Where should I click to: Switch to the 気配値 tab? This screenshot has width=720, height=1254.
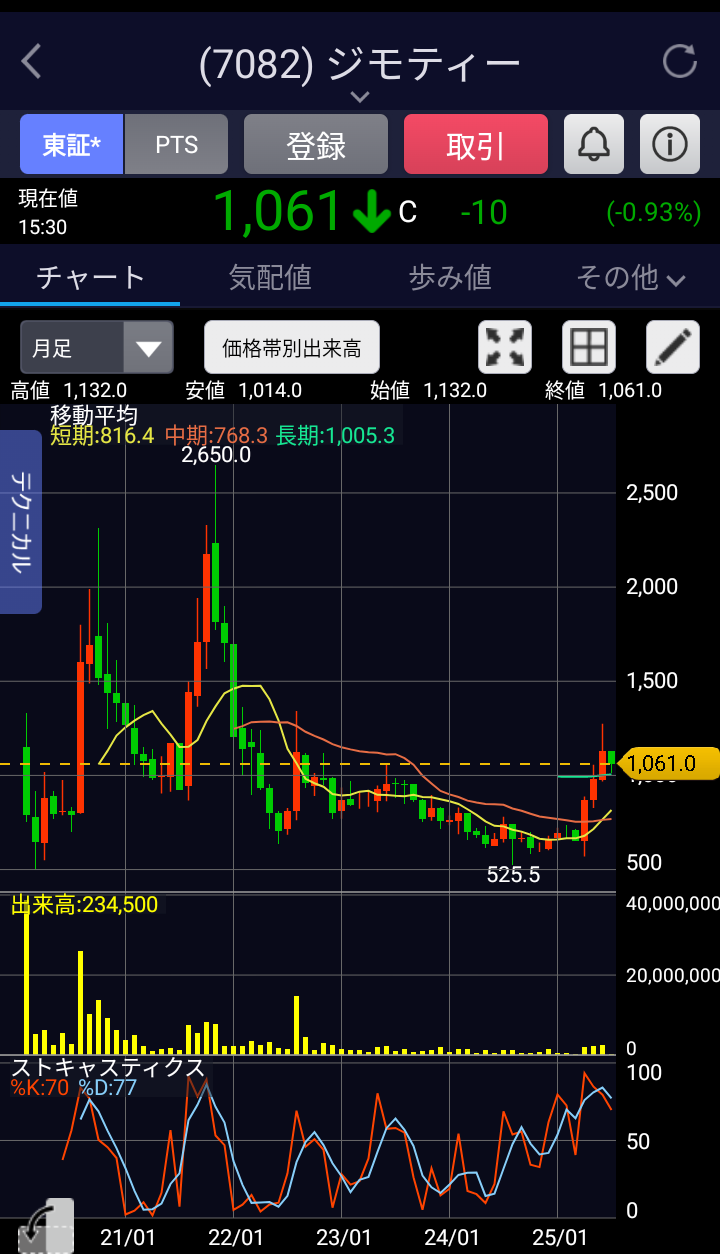(270, 277)
